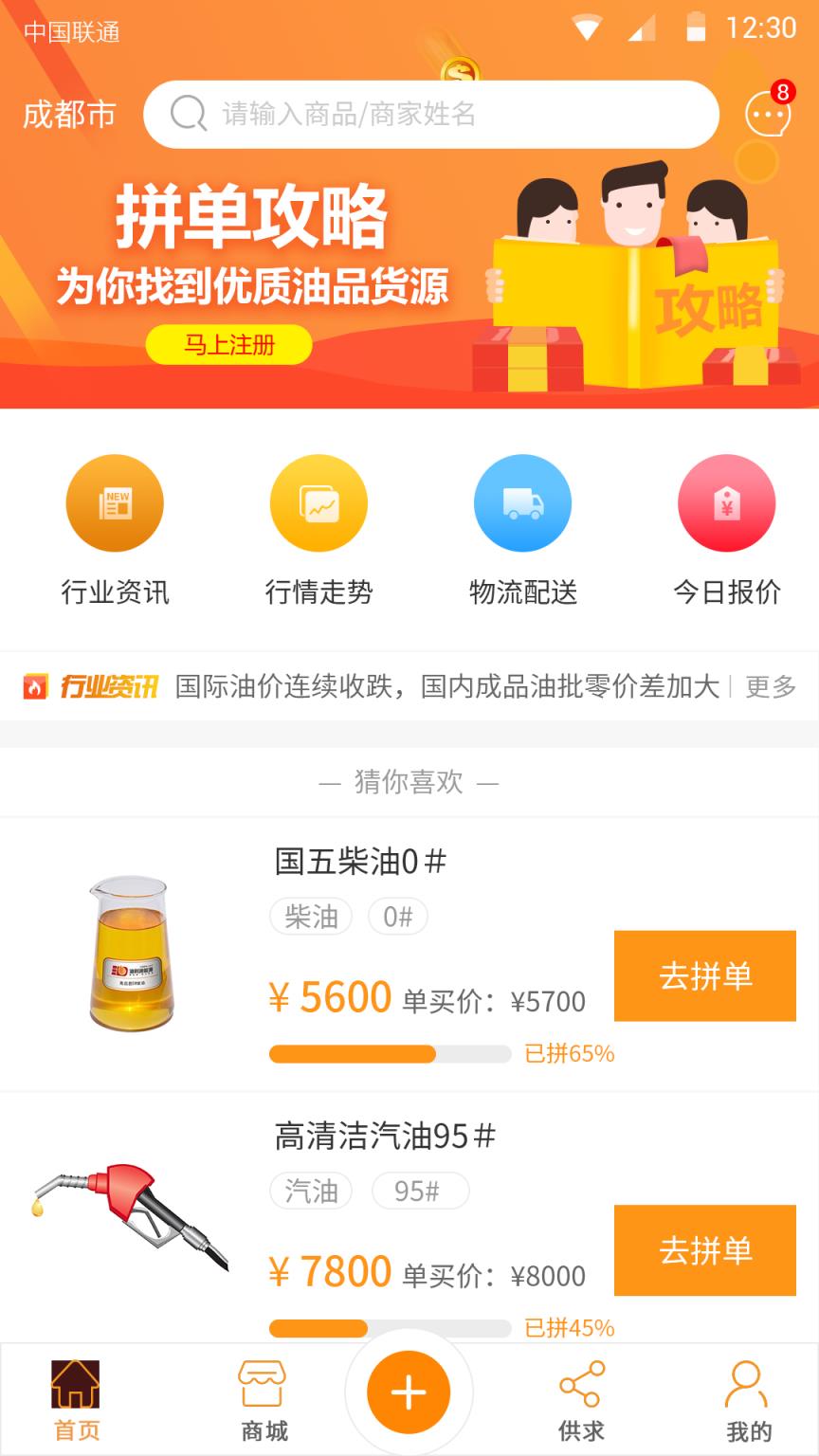819x1456 pixels.
Task: Select the 柴油 tag on diesel product
Action: (x=310, y=916)
